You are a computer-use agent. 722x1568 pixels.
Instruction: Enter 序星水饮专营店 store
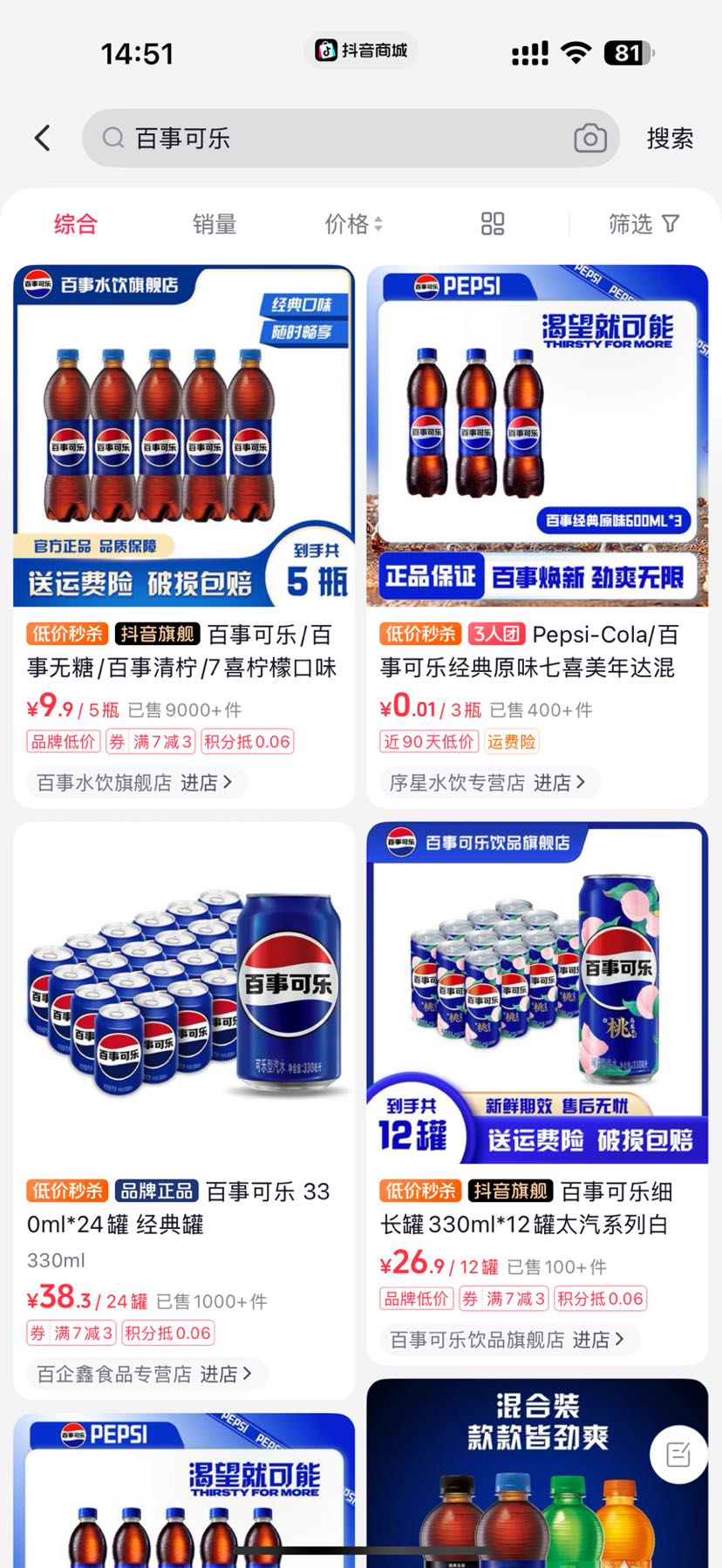(487, 782)
